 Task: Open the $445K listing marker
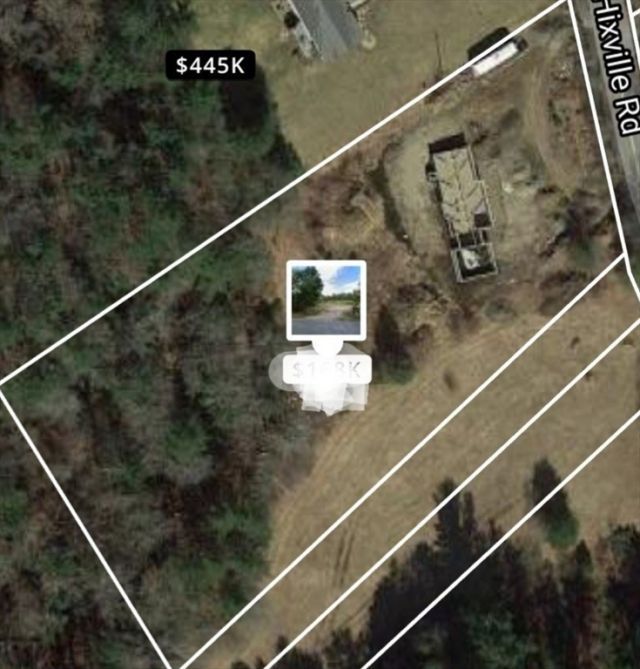tap(210, 66)
